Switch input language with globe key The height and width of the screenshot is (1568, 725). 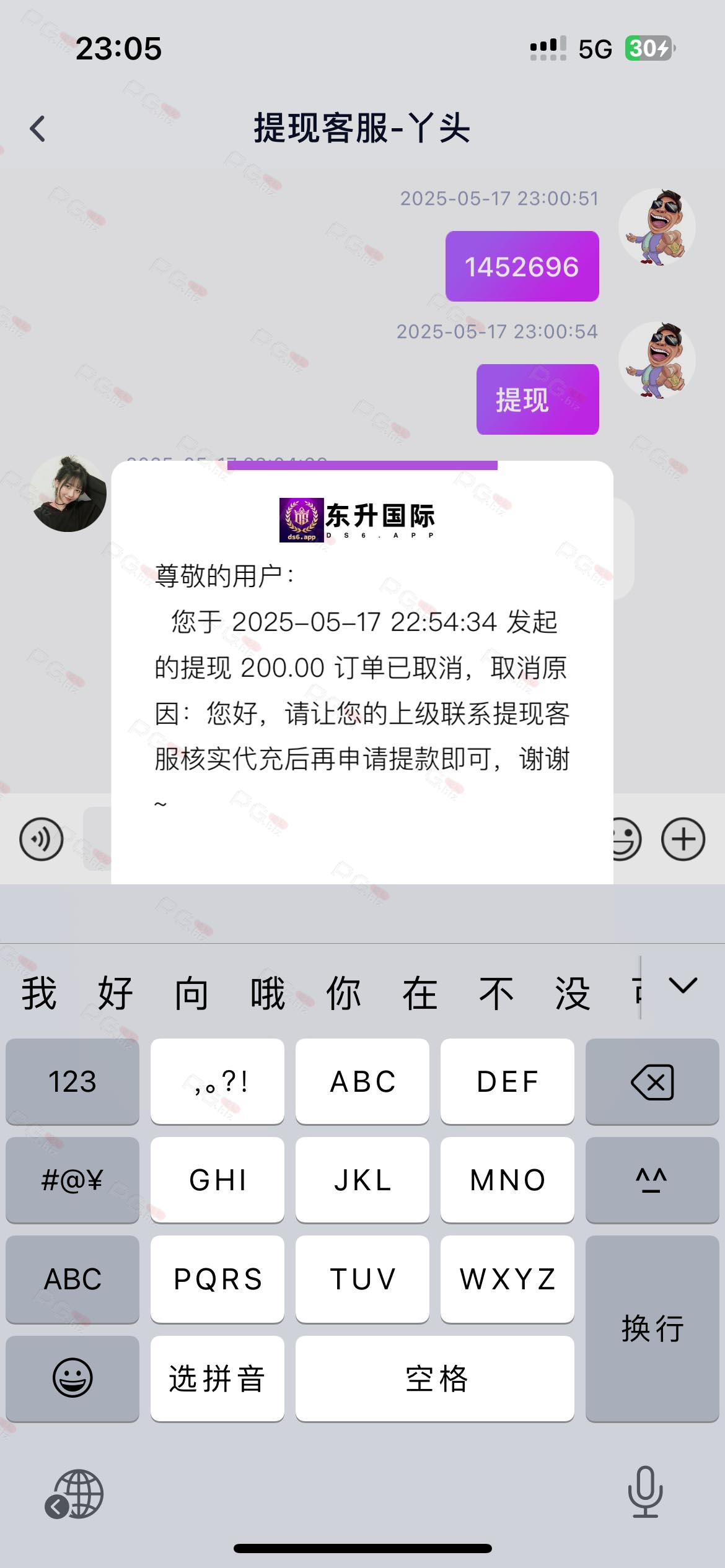click(x=76, y=1494)
